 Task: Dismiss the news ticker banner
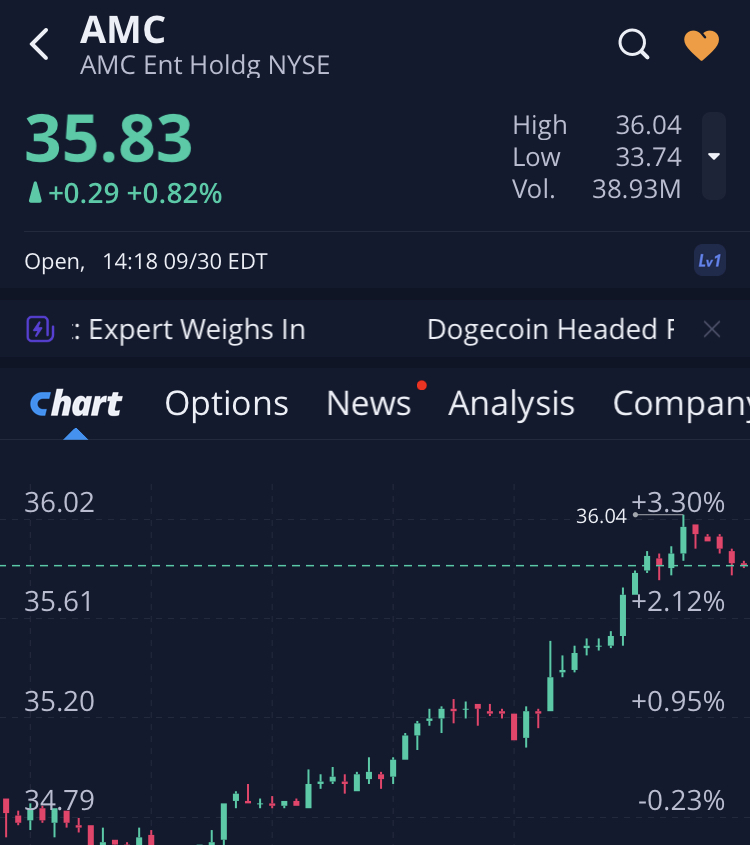point(711,329)
